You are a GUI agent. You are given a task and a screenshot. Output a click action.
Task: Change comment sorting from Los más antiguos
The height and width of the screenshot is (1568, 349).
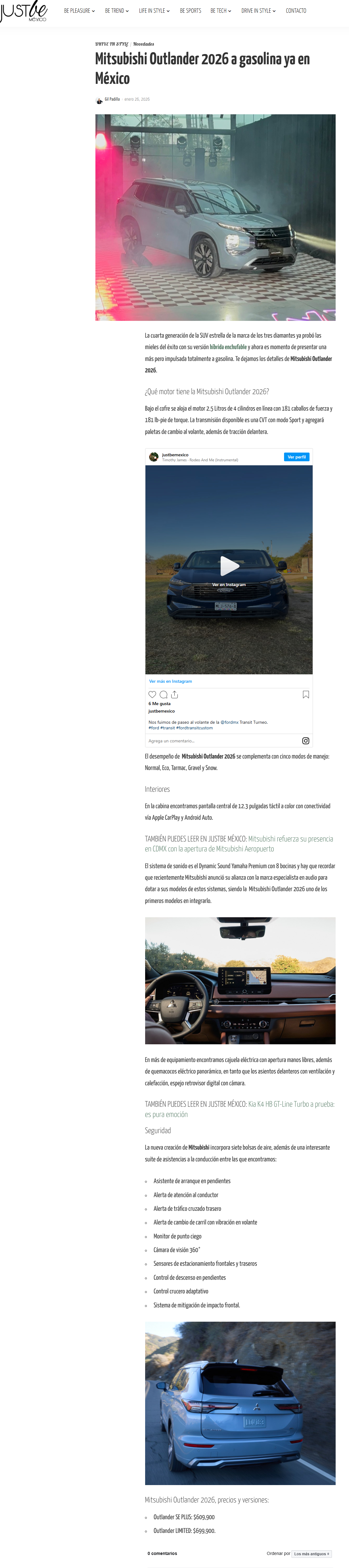point(311,1553)
